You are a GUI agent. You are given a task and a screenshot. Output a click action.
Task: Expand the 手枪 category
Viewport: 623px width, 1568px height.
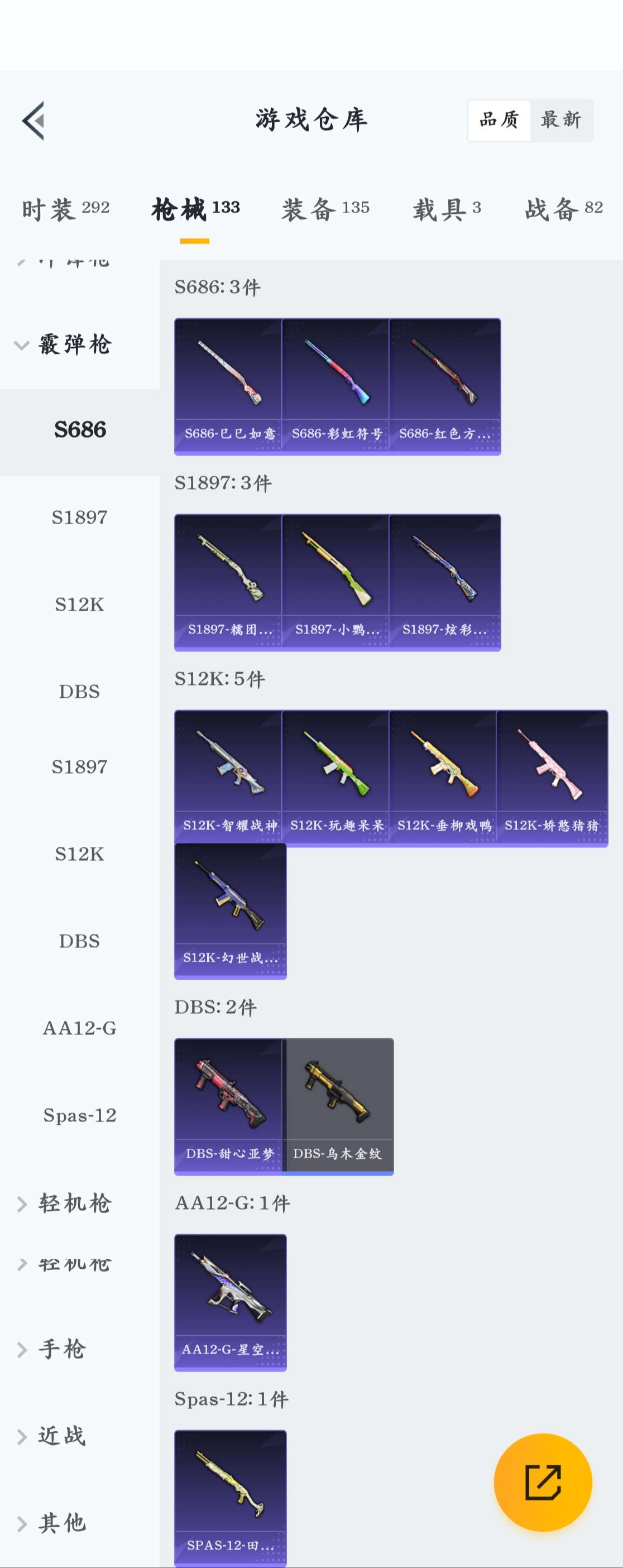tap(61, 1350)
